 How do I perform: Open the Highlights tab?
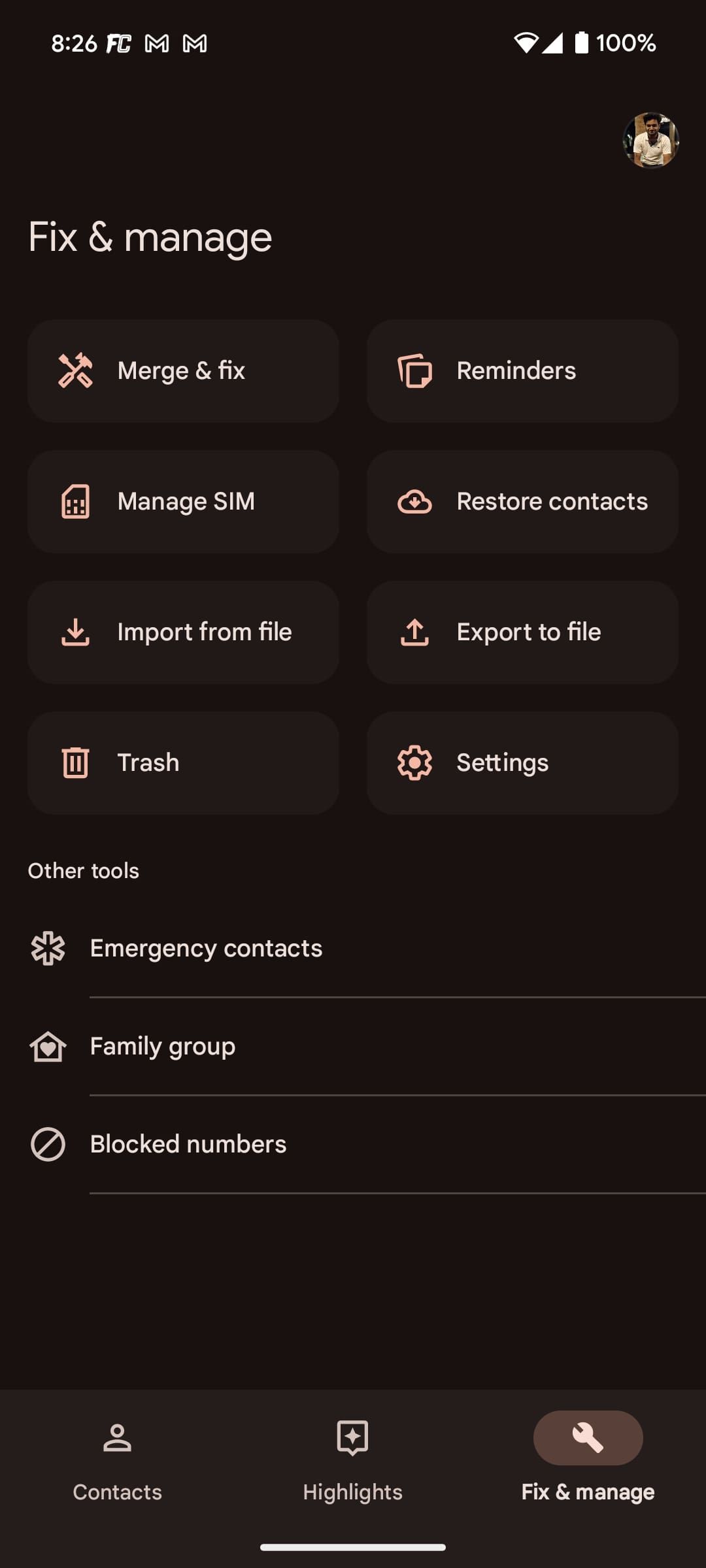point(352,1463)
